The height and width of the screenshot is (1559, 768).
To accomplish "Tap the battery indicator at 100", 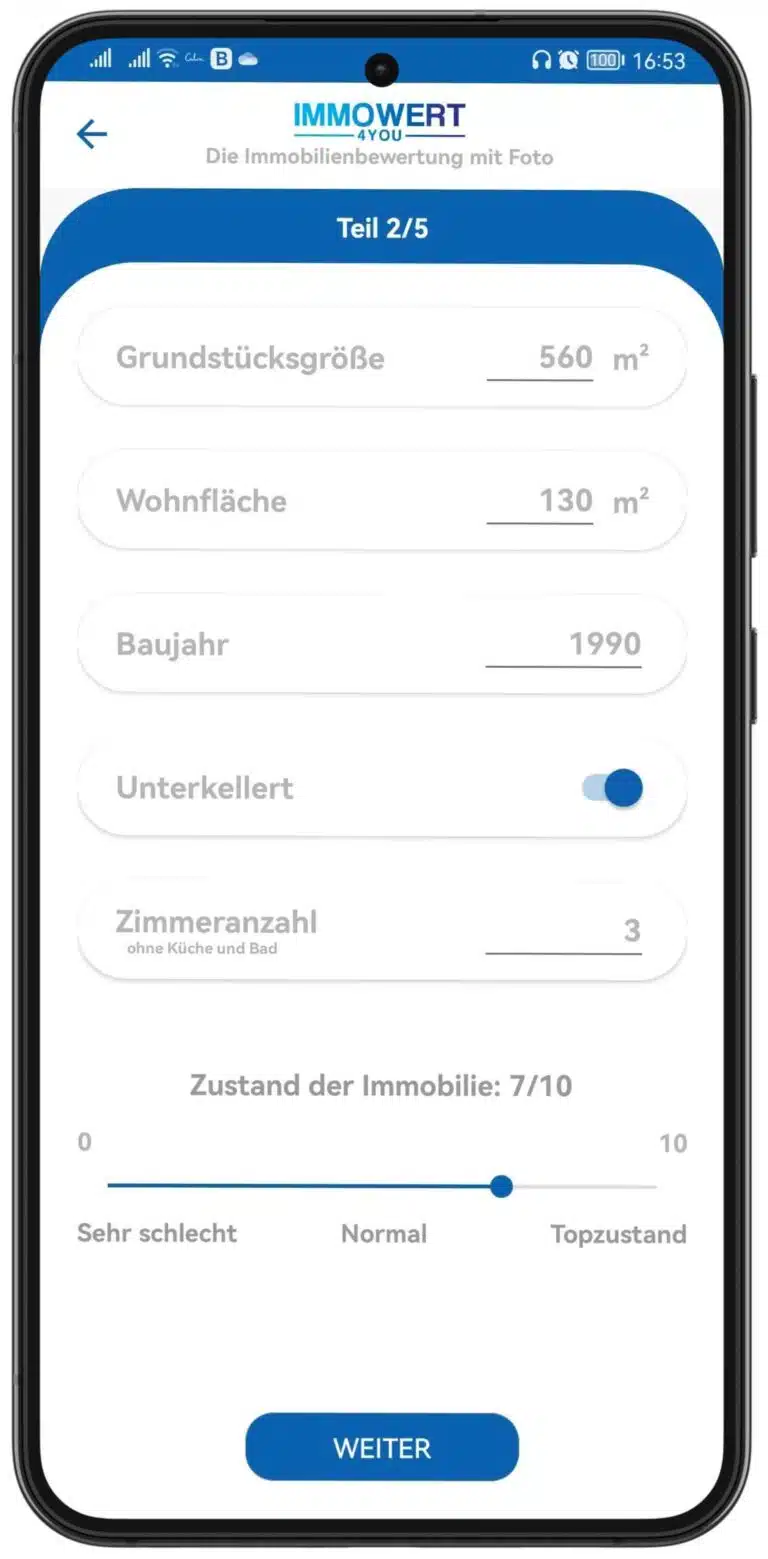I will [604, 60].
